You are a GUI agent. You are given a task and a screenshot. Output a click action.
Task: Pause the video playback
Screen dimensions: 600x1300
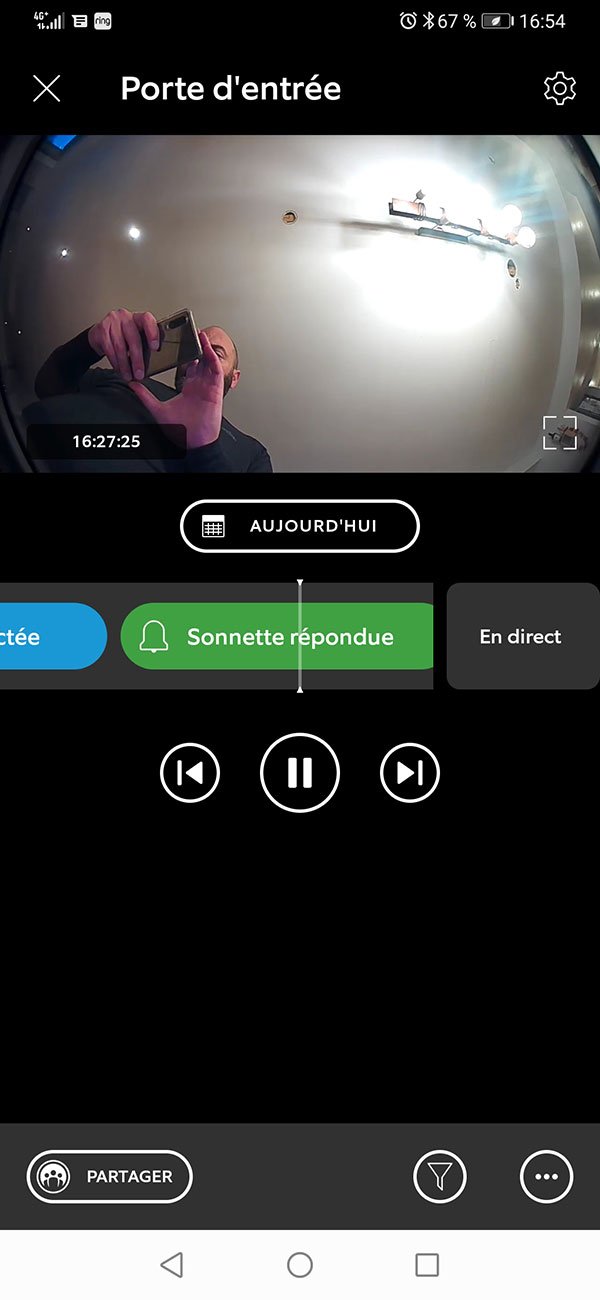coord(300,773)
